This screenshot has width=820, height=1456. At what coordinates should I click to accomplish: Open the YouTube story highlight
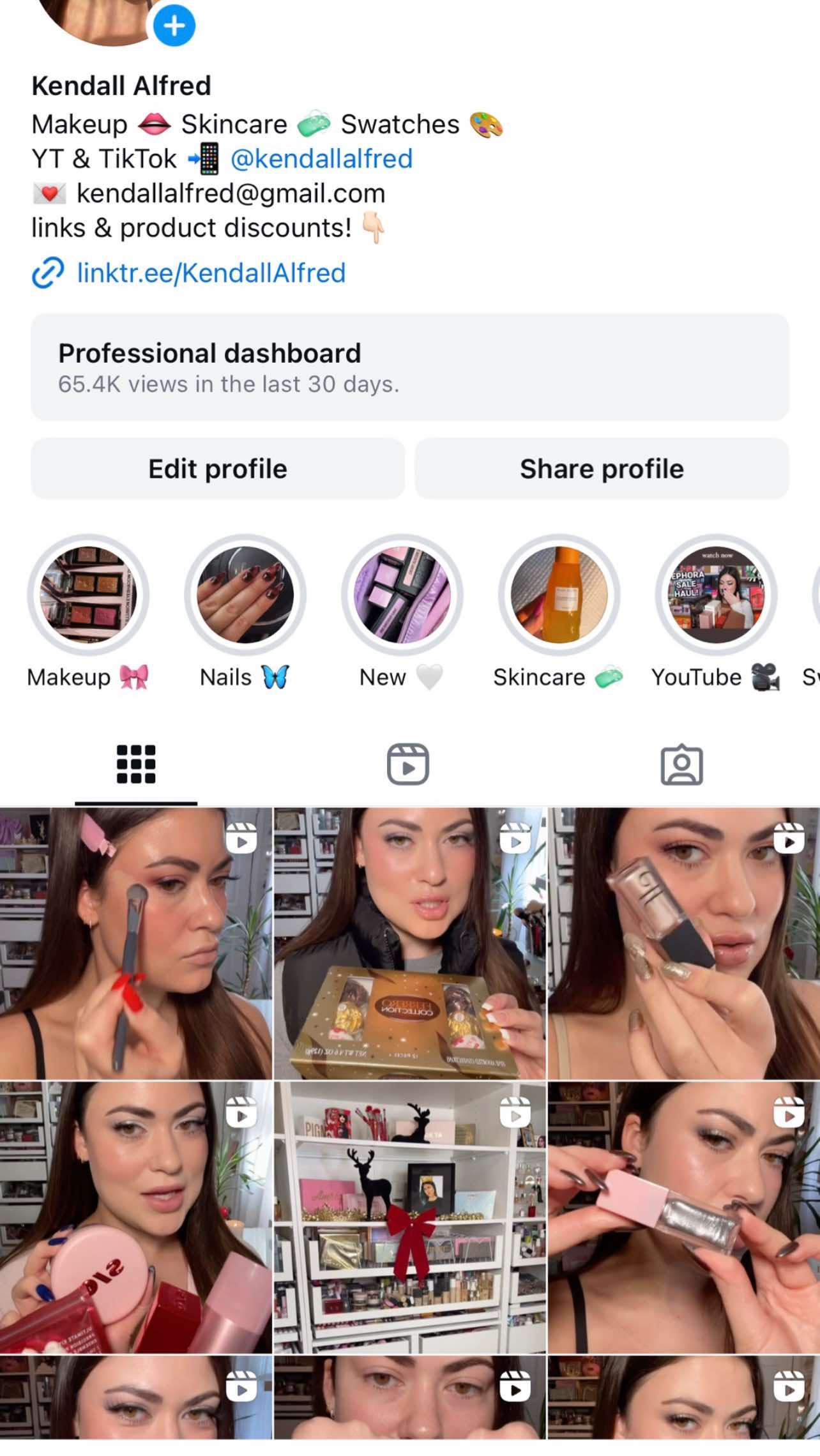point(716,595)
